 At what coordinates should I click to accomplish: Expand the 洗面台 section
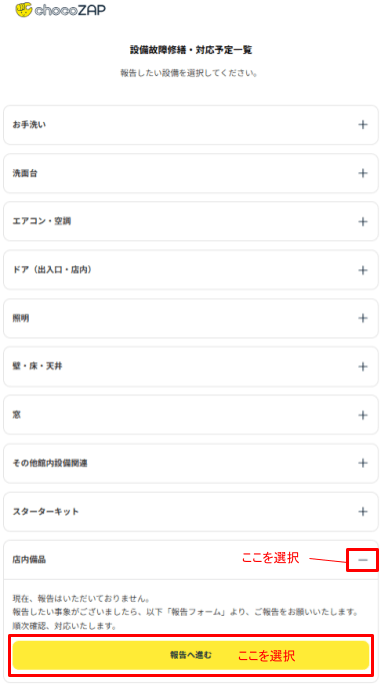click(191, 173)
